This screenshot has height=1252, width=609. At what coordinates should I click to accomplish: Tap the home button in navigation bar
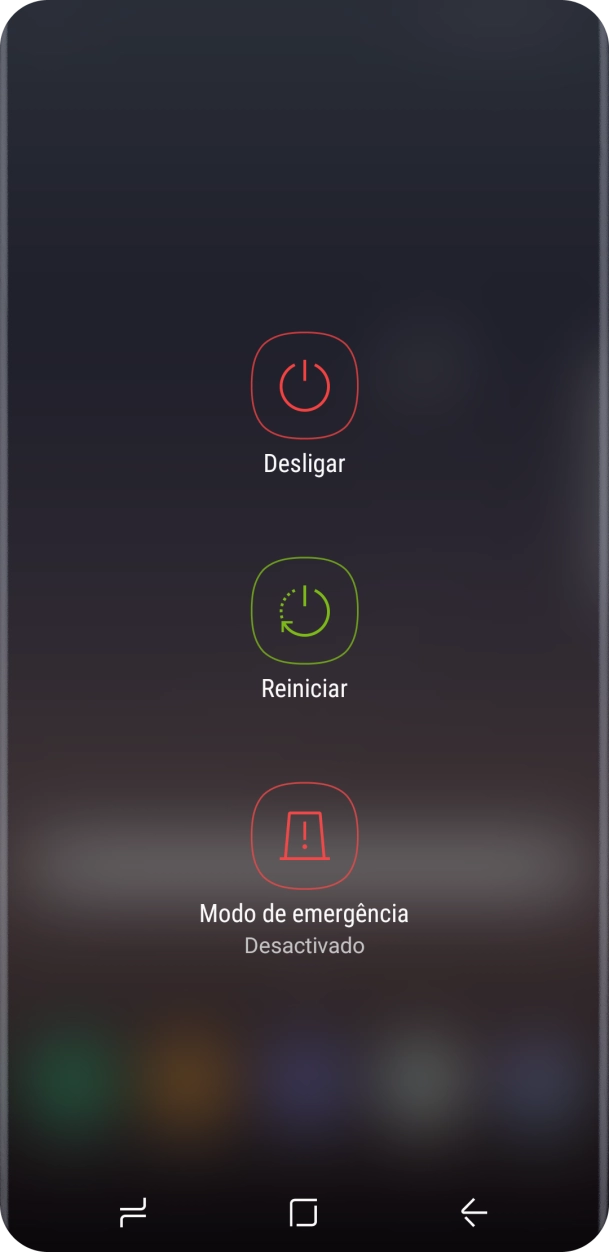pyautogui.click(x=303, y=1213)
